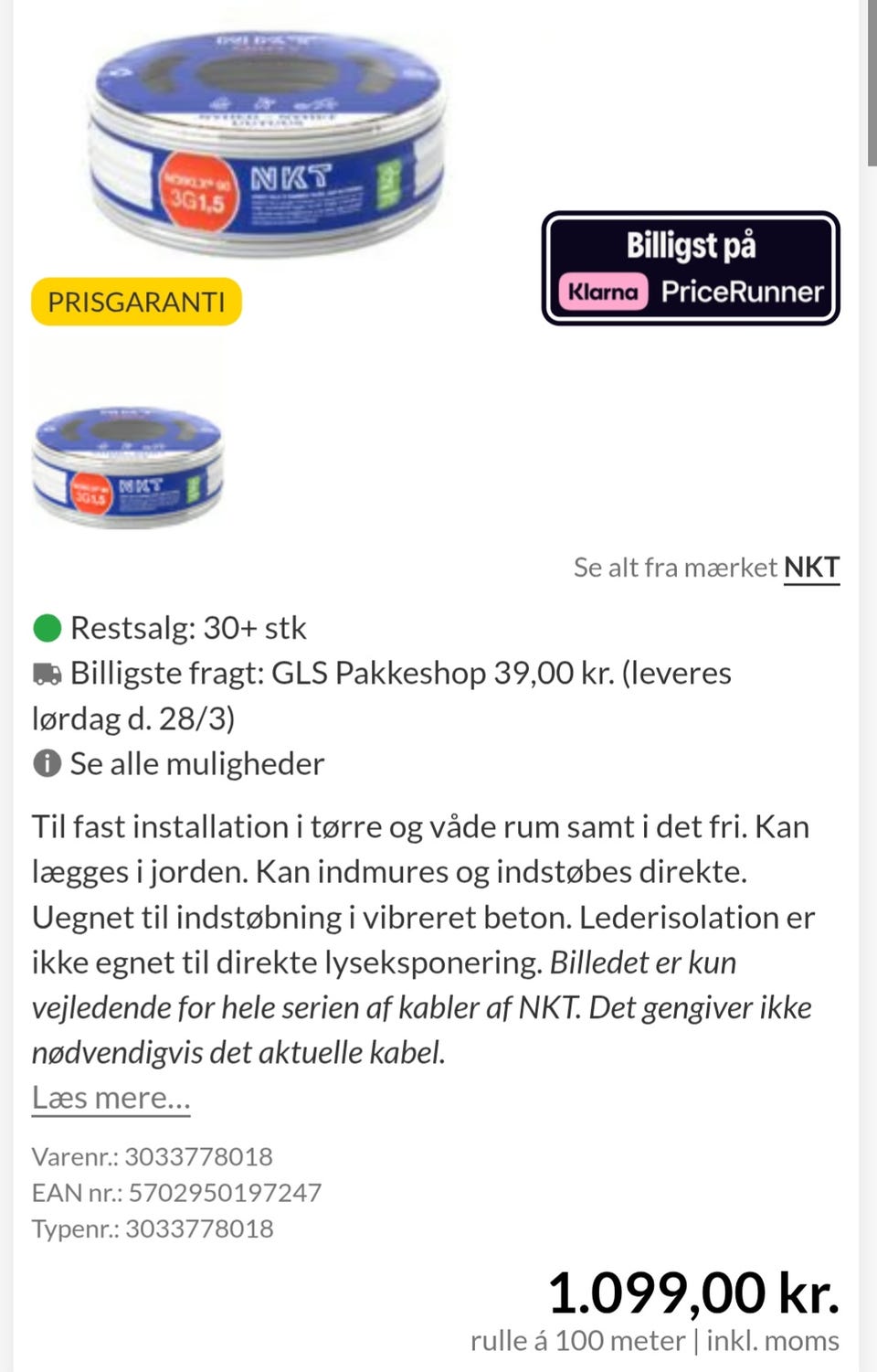Switch to the NKT brand products view
The width and height of the screenshot is (877, 1372).
[x=811, y=567]
